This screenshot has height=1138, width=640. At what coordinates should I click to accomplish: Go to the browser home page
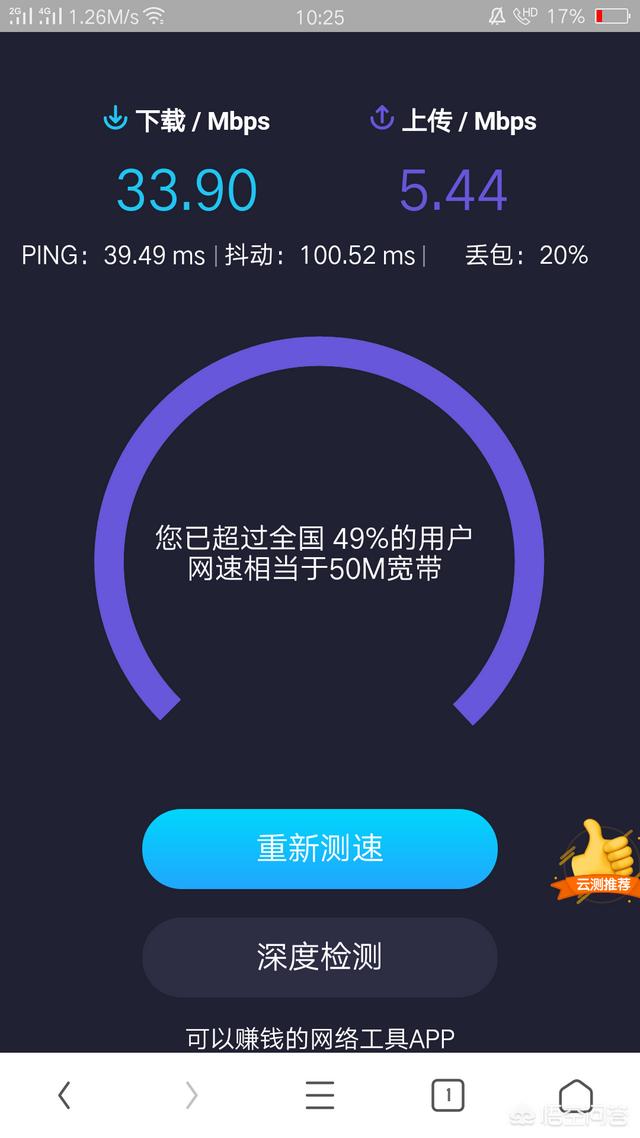click(575, 1096)
